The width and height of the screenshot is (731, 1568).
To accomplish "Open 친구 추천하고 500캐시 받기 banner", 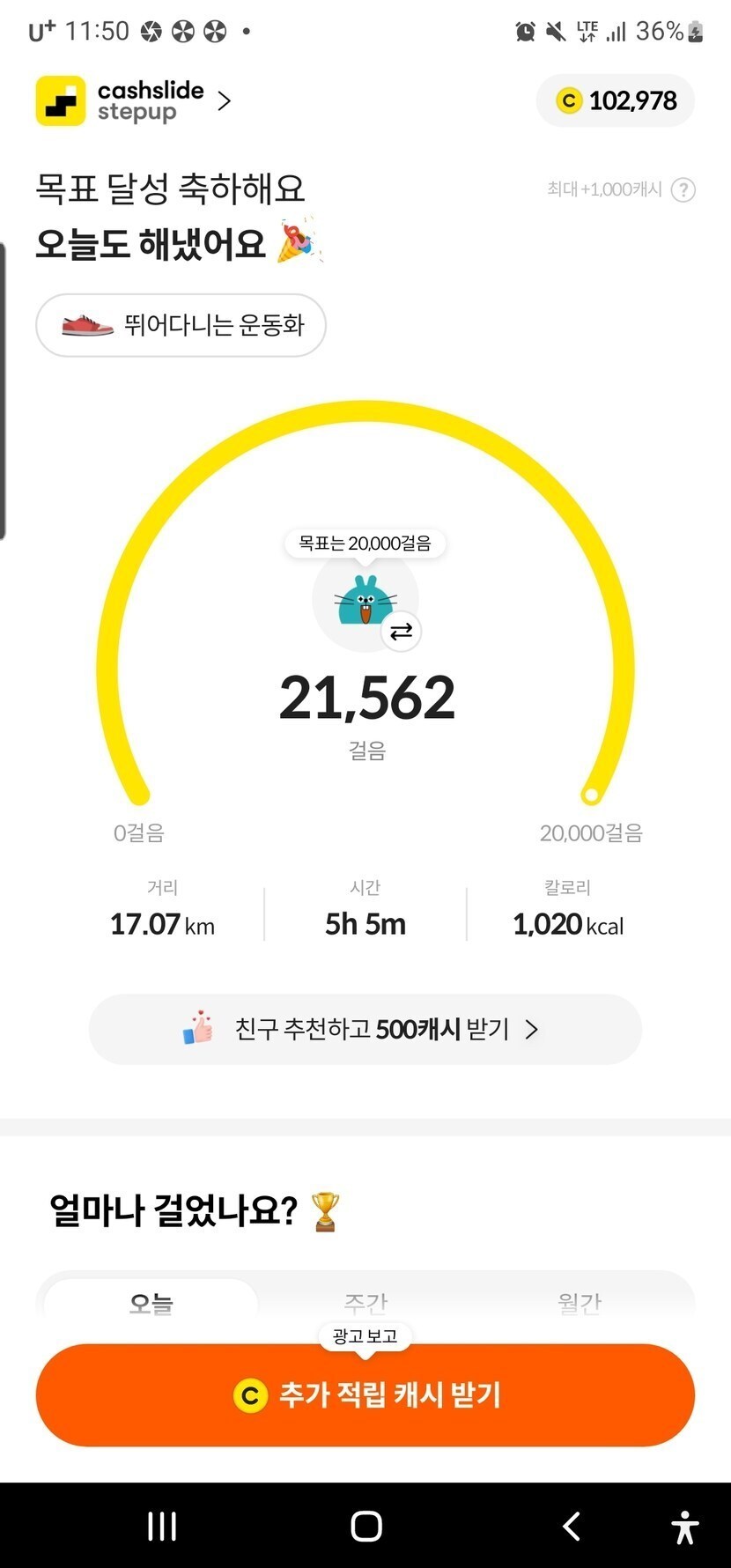I will point(365,1029).
